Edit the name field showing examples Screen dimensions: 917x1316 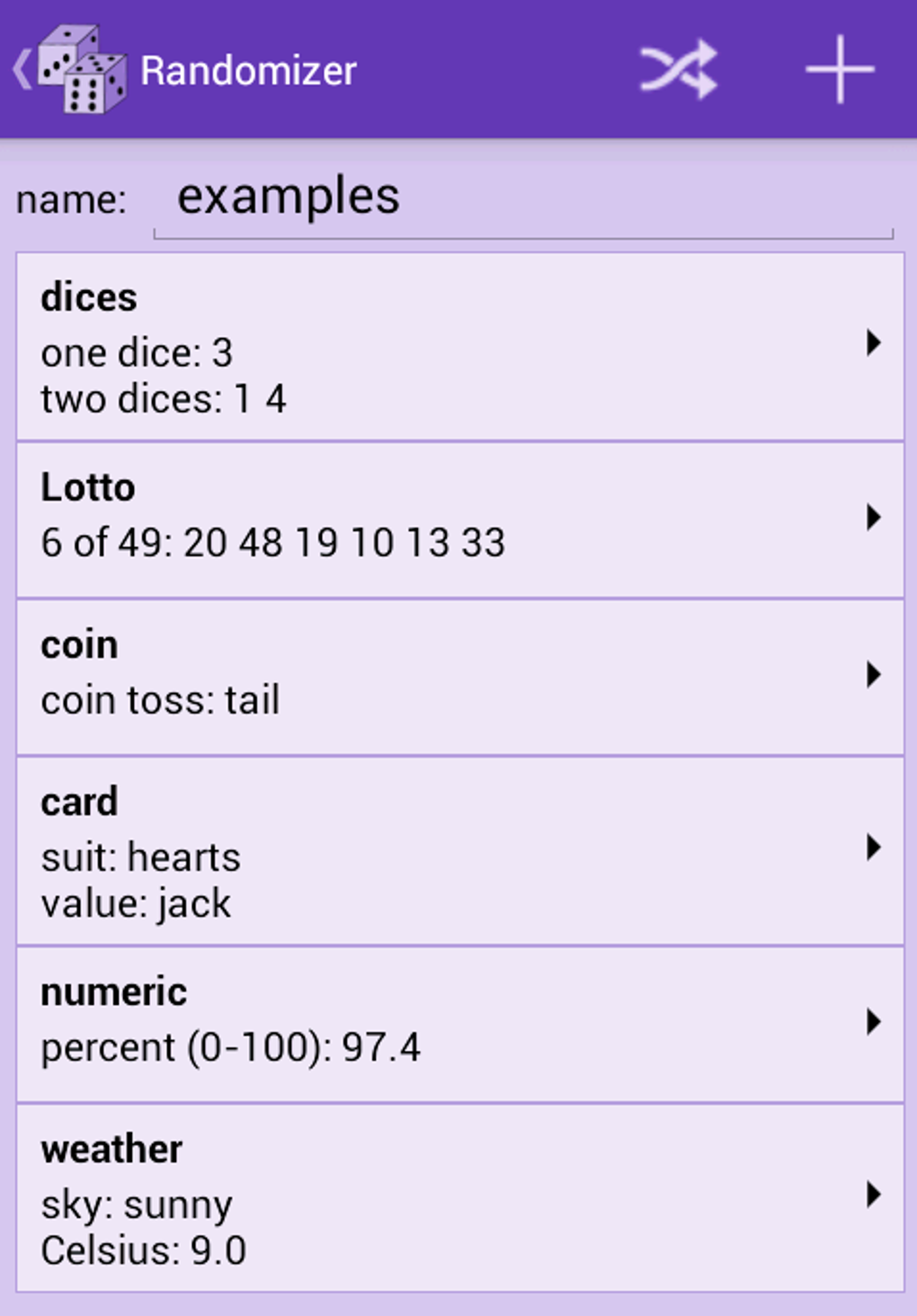(521, 200)
